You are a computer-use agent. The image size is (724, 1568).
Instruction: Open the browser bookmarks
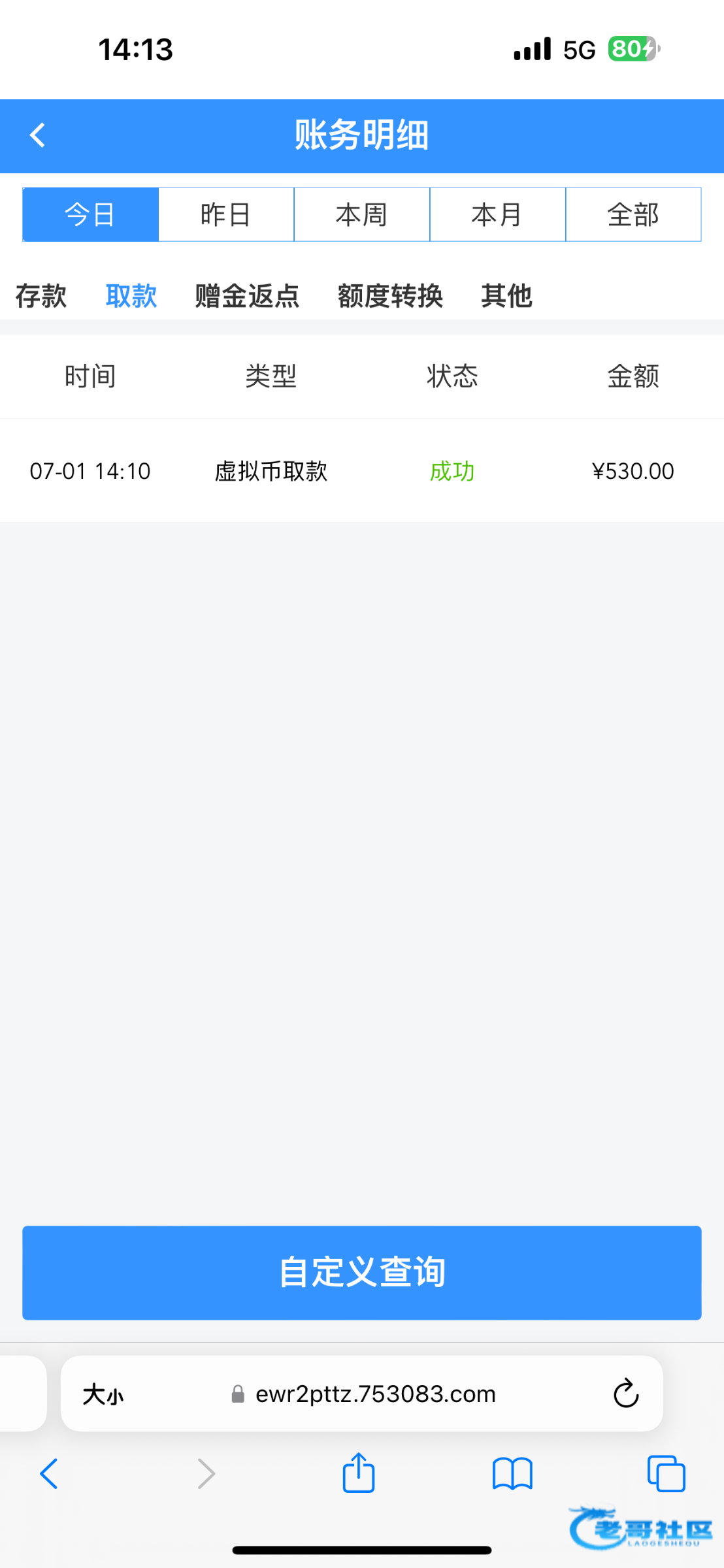[x=512, y=1474]
